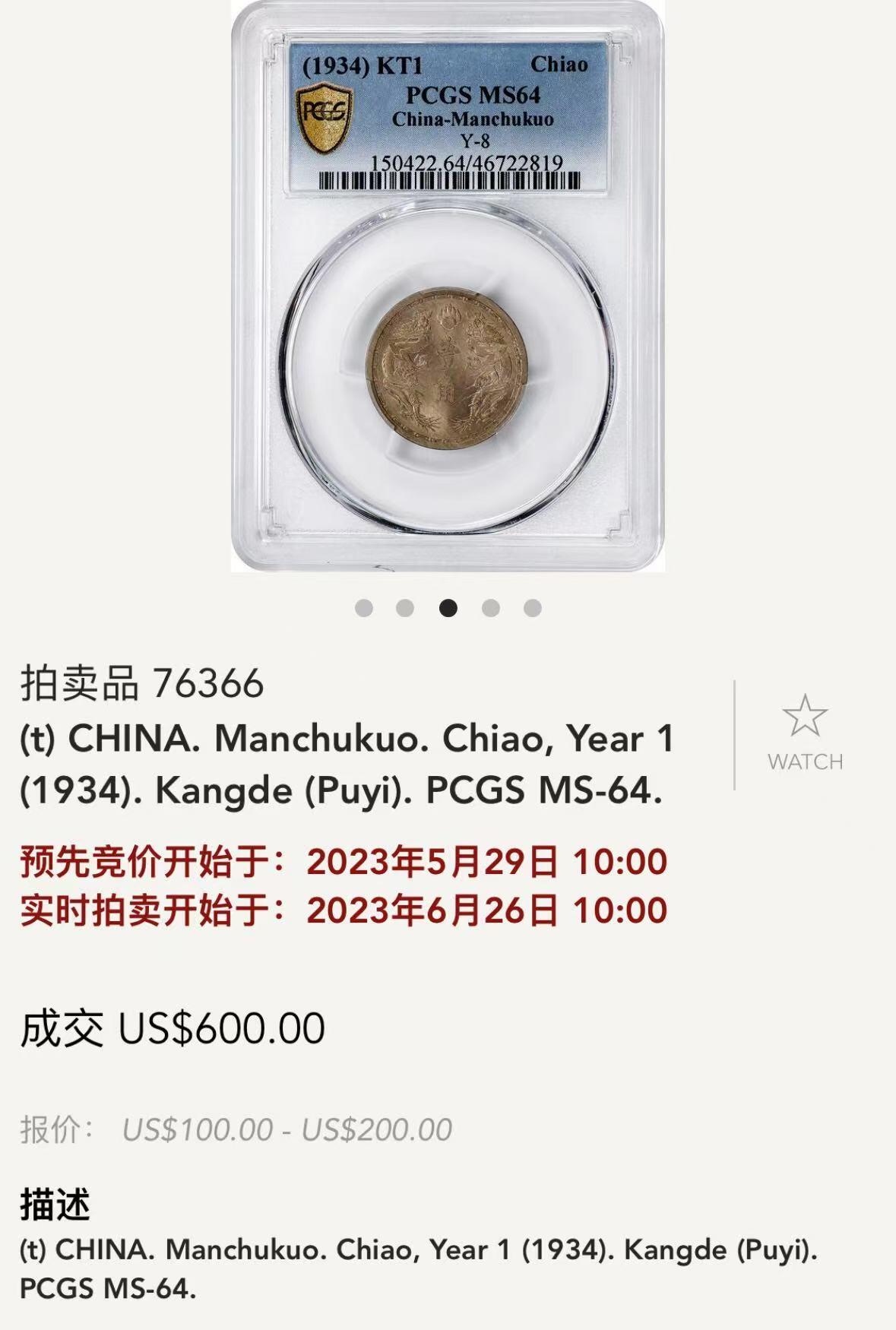Jump to the fifth image dot
This screenshot has width=896, height=1330.
click(x=533, y=608)
